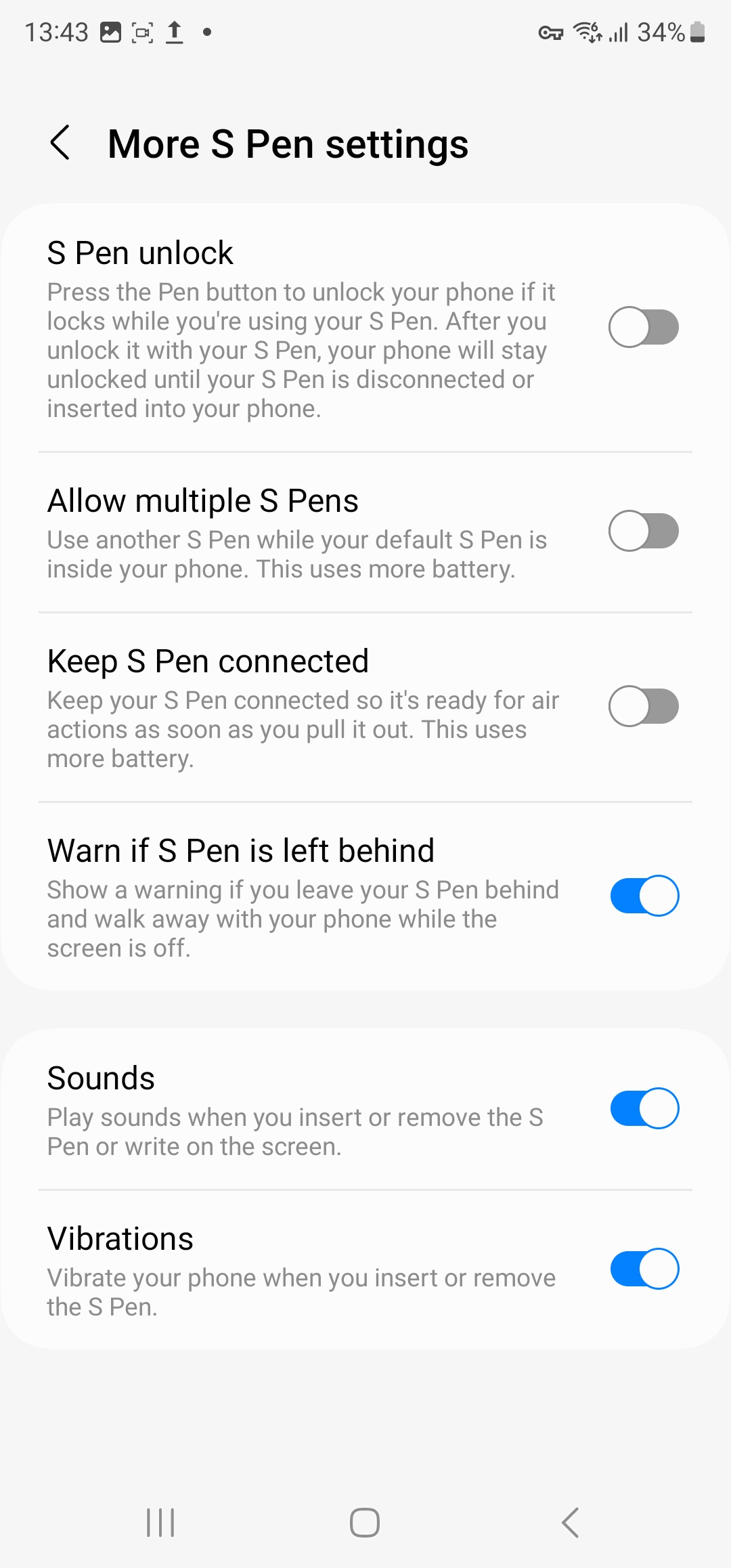Turn on Allow multiple S Pens
Screen dimensions: 731x1568
(x=643, y=531)
